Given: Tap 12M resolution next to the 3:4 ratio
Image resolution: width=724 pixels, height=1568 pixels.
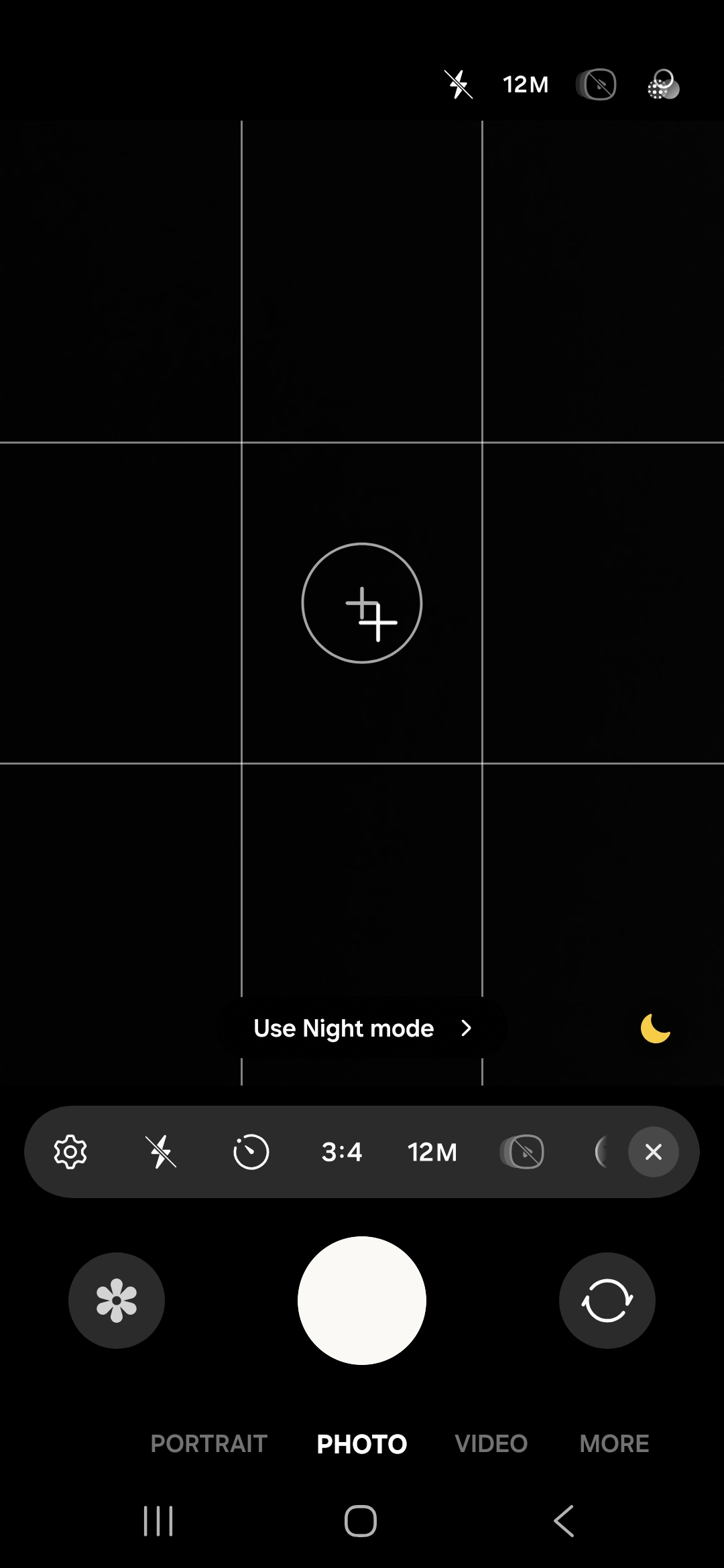Looking at the screenshot, I should [x=432, y=1152].
